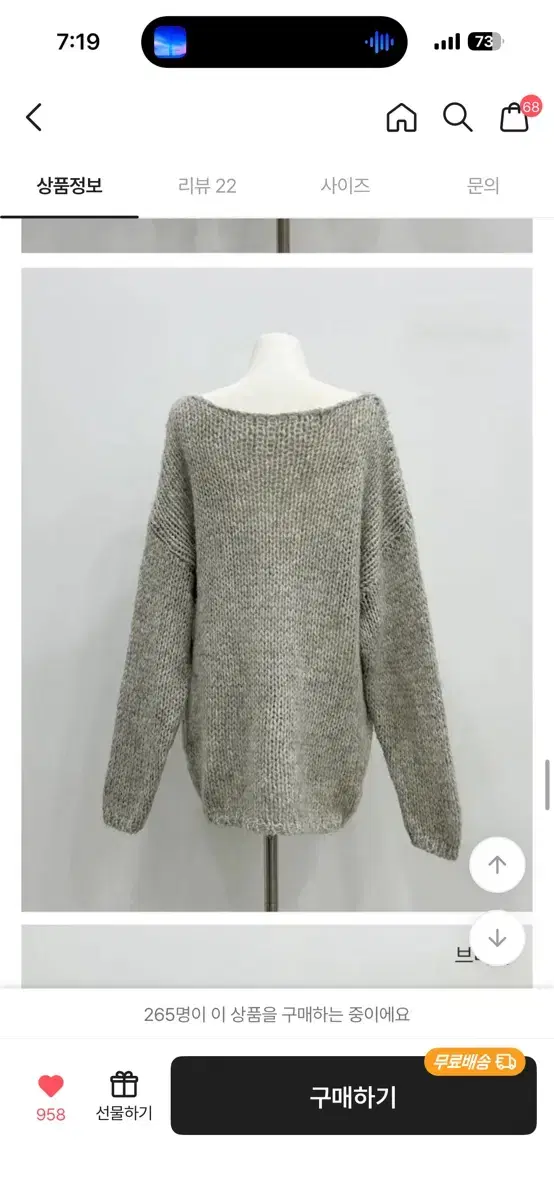Open the search magnifier icon
The width and height of the screenshot is (554, 1200).
tap(458, 118)
